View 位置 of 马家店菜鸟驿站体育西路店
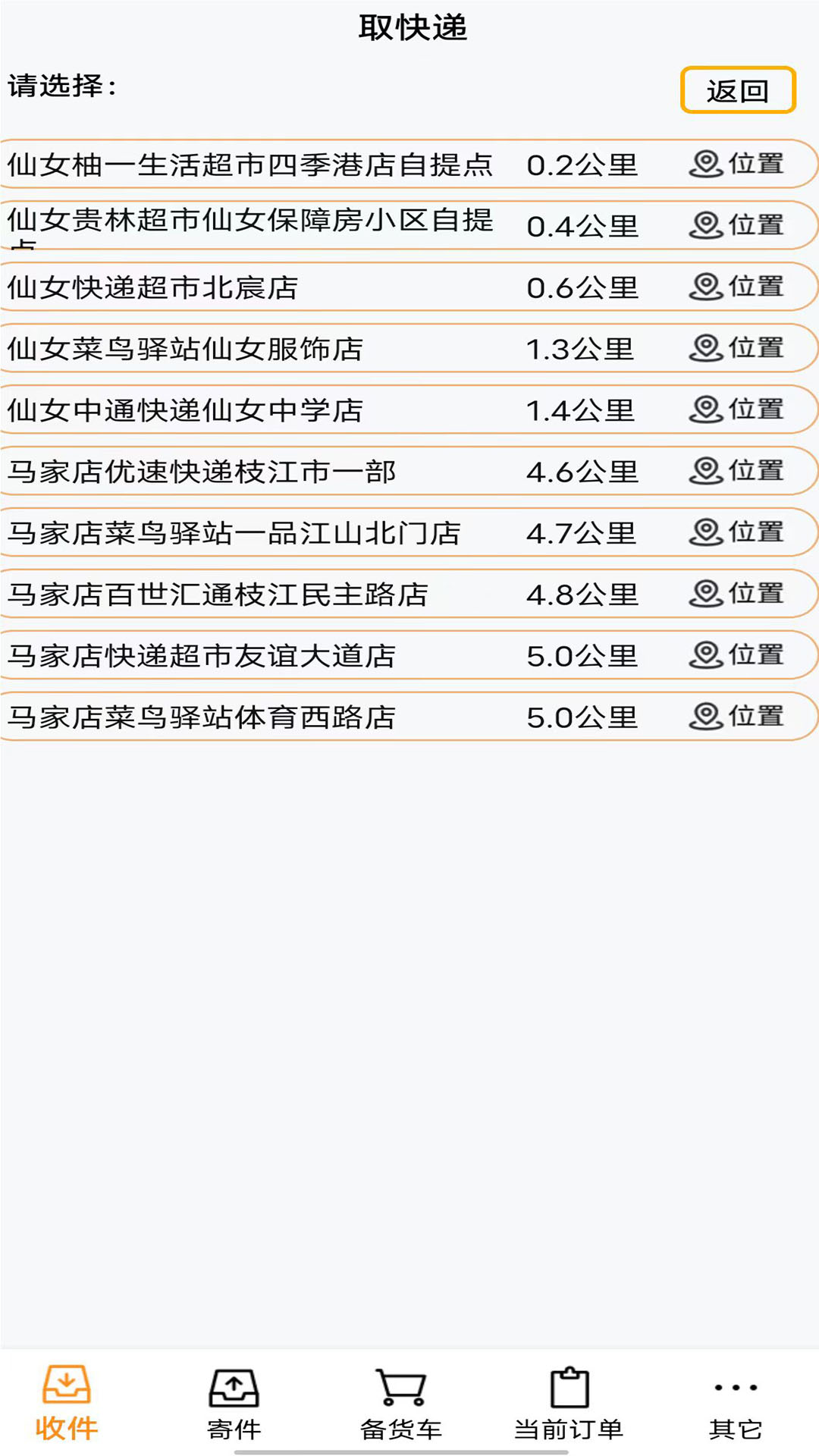Viewport: 819px width, 1456px height. [x=736, y=717]
